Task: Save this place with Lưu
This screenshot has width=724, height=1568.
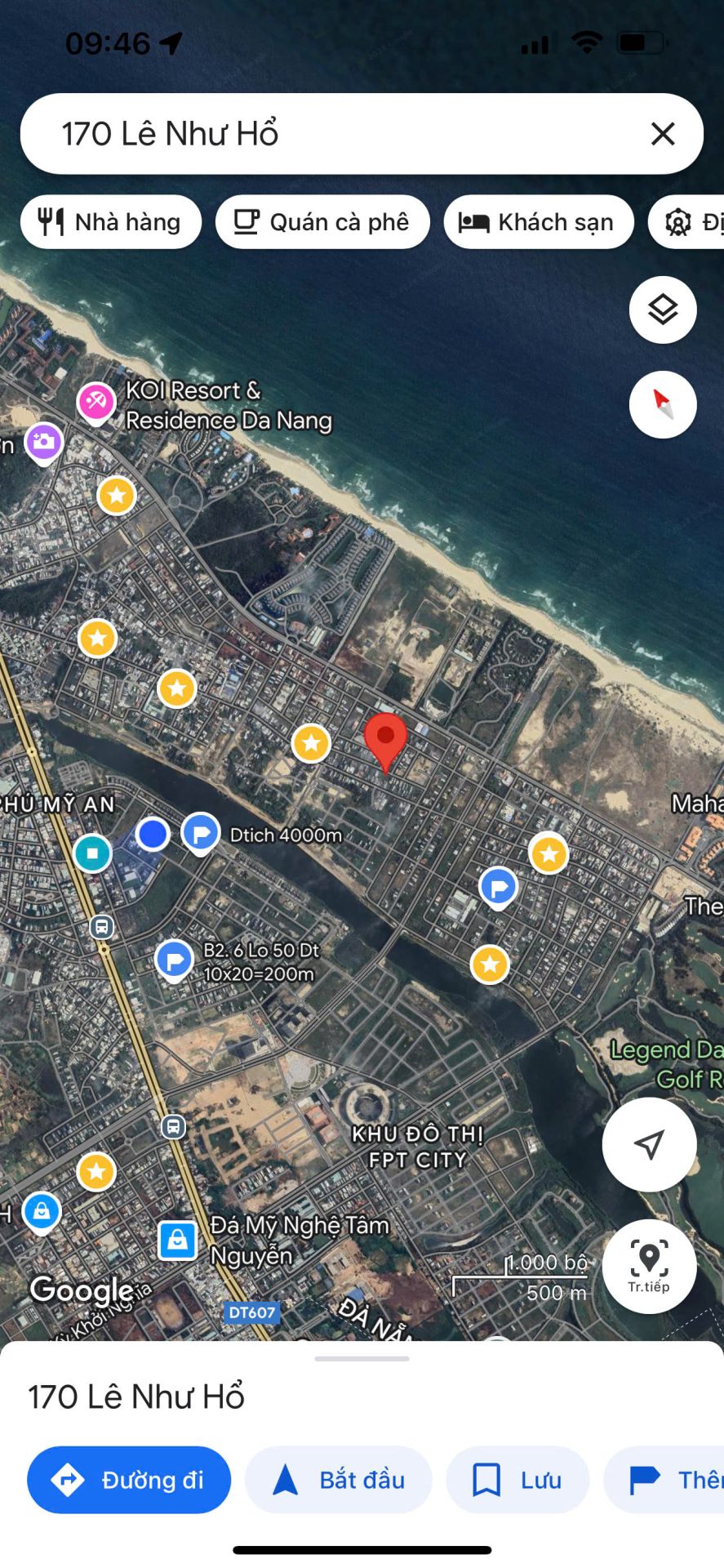Action: pyautogui.click(x=517, y=1480)
